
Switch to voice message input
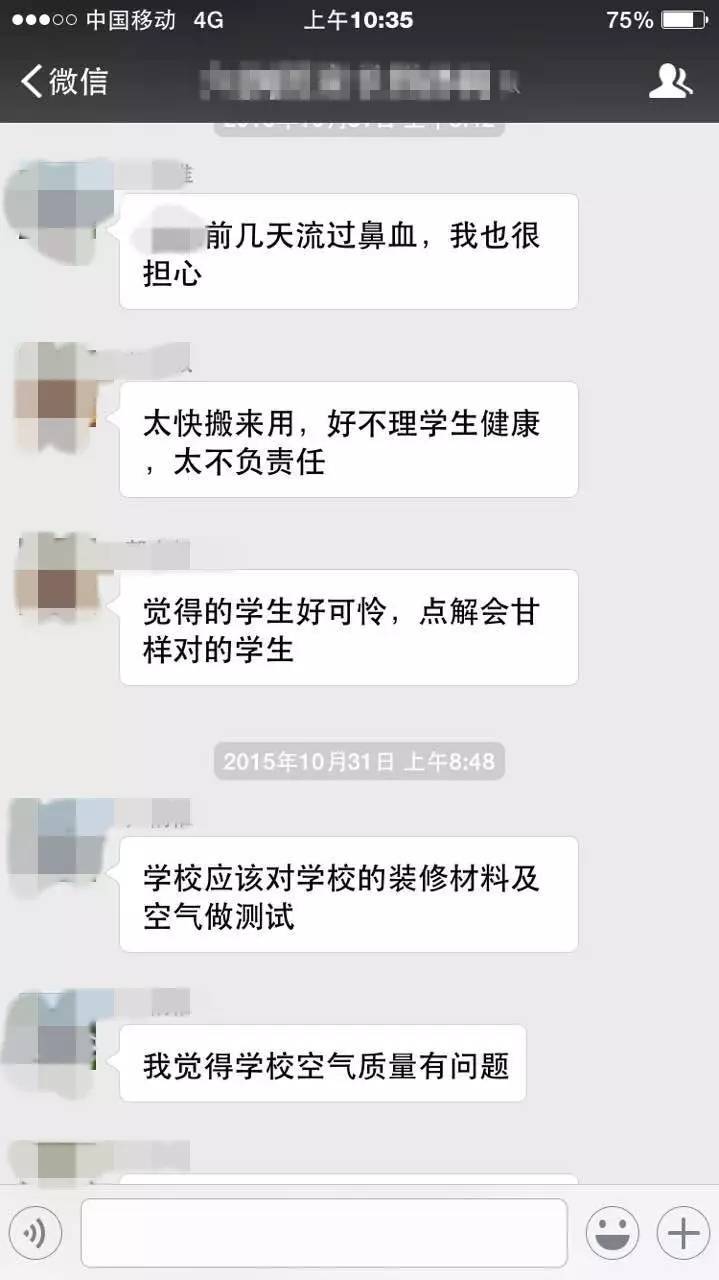(36, 1233)
